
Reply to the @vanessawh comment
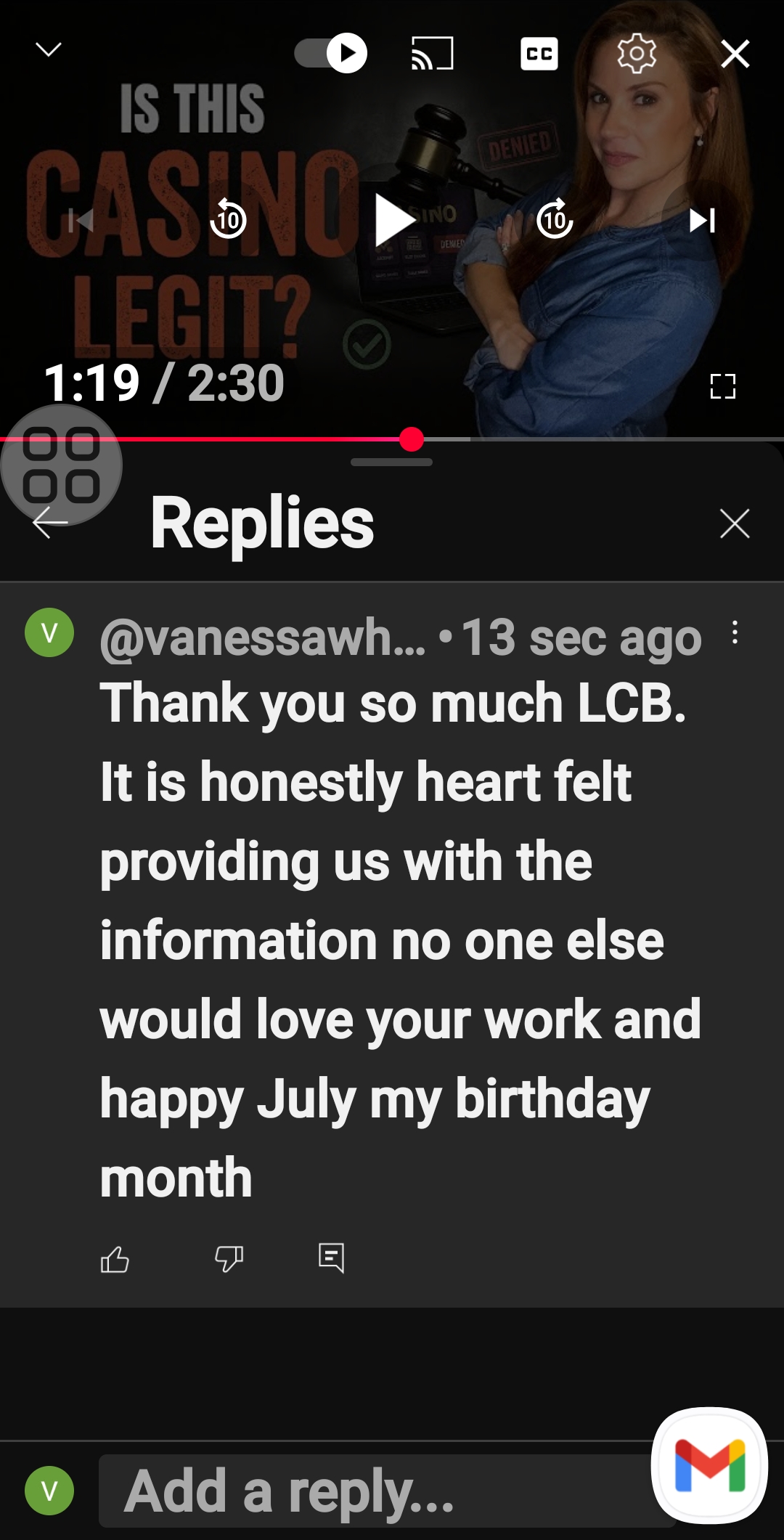[x=332, y=1257]
